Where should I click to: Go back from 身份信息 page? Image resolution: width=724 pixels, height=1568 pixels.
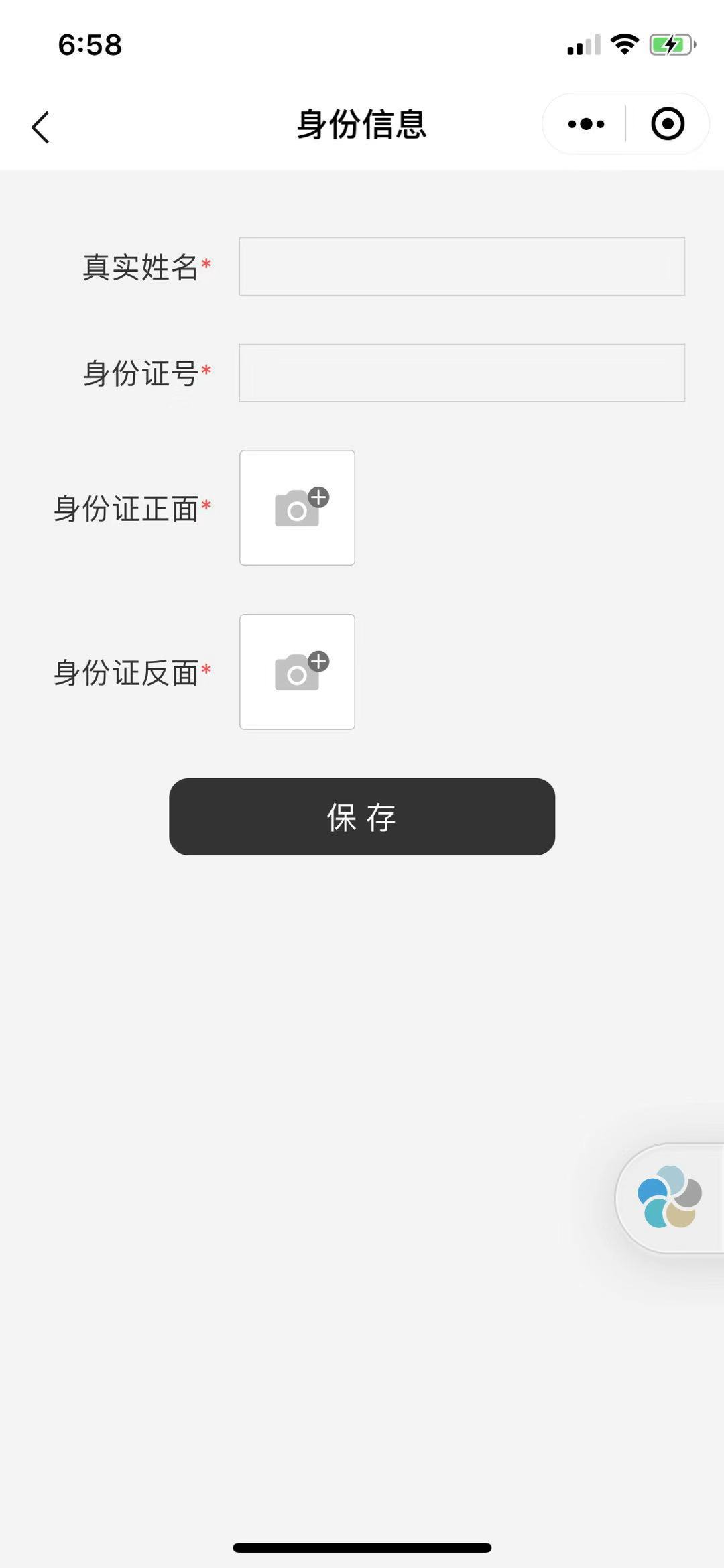click(41, 127)
